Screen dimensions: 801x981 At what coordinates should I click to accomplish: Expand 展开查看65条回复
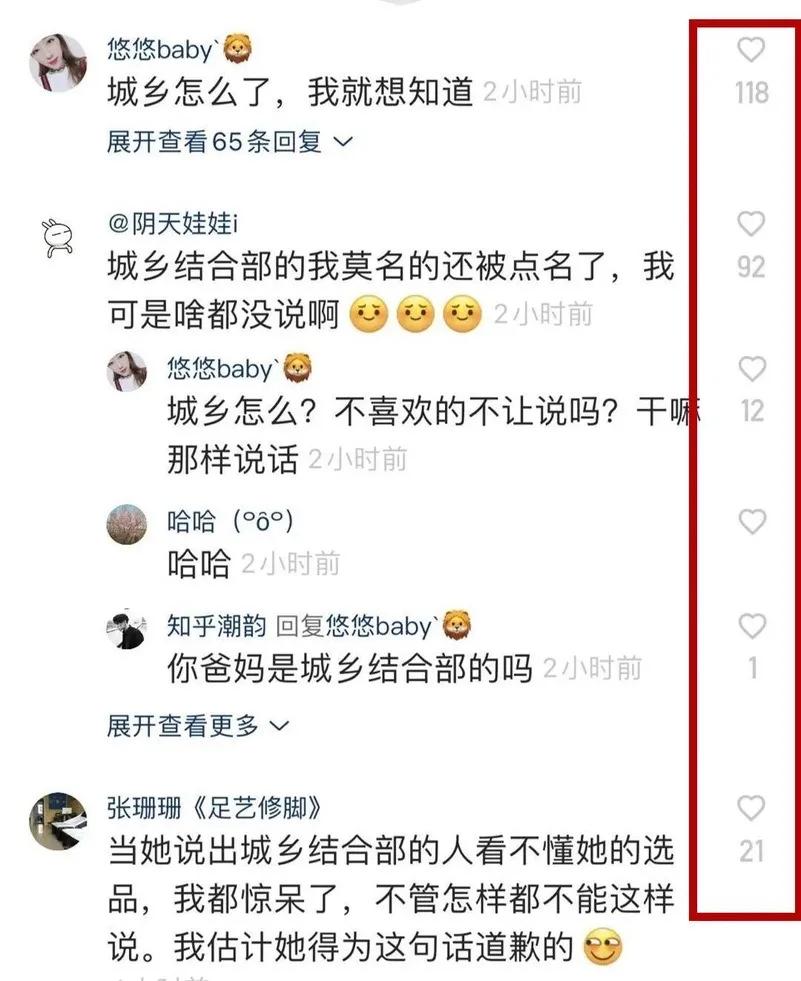(x=229, y=141)
